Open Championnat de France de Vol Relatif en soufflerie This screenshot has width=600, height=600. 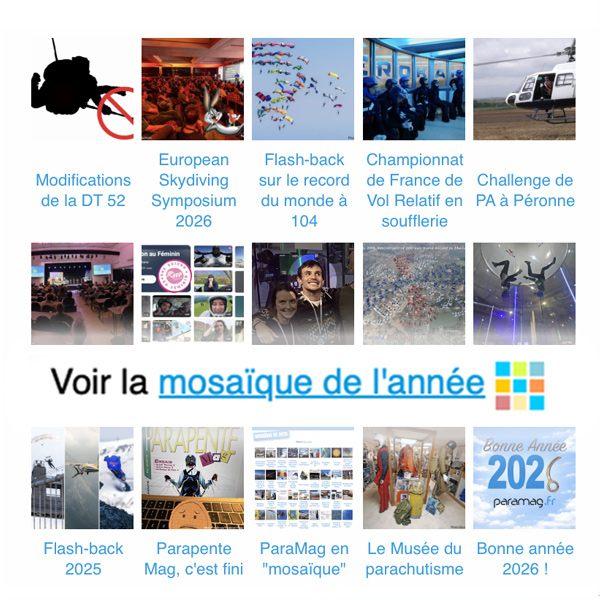coord(414,190)
